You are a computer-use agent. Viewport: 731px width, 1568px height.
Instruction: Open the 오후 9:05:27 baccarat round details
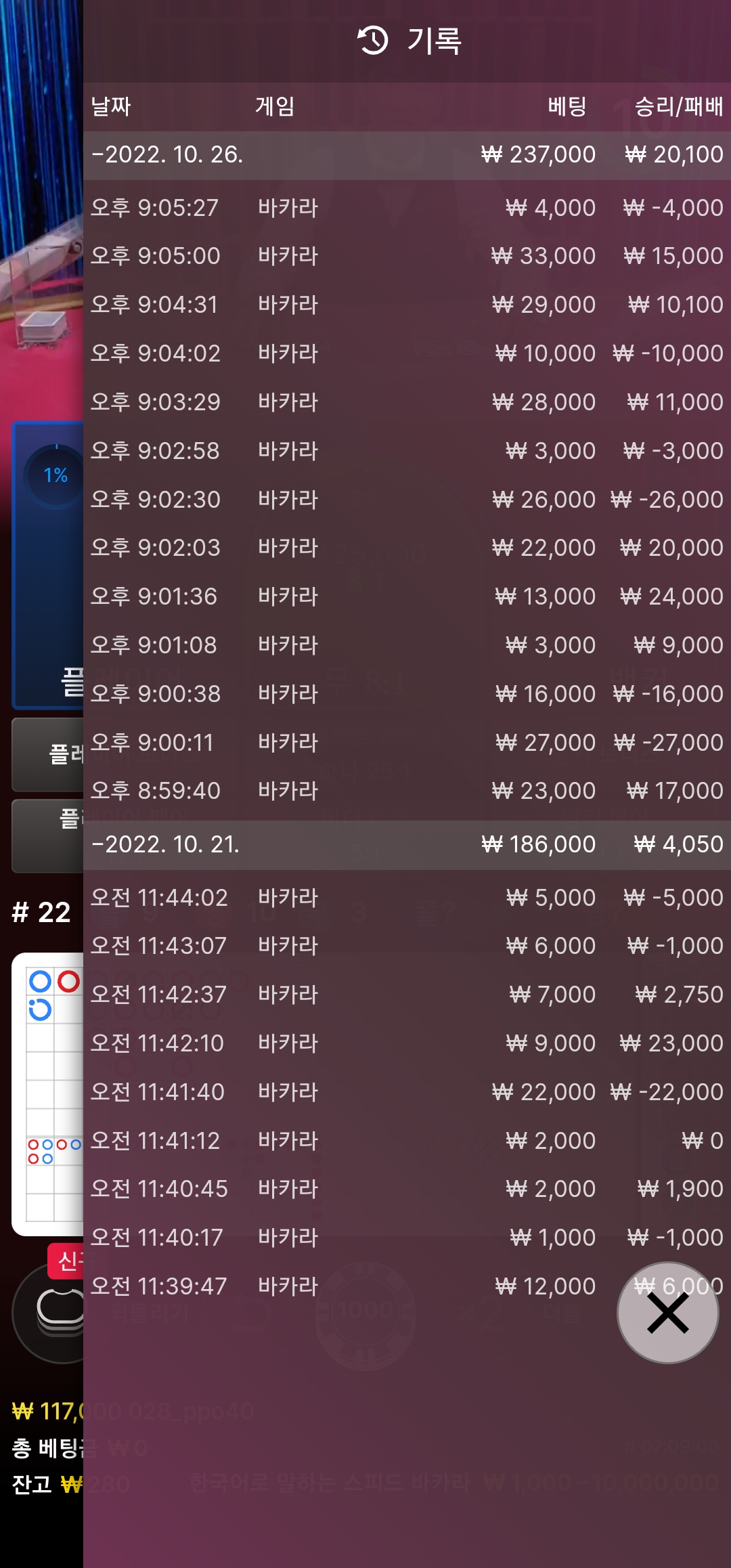click(x=406, y=208)
